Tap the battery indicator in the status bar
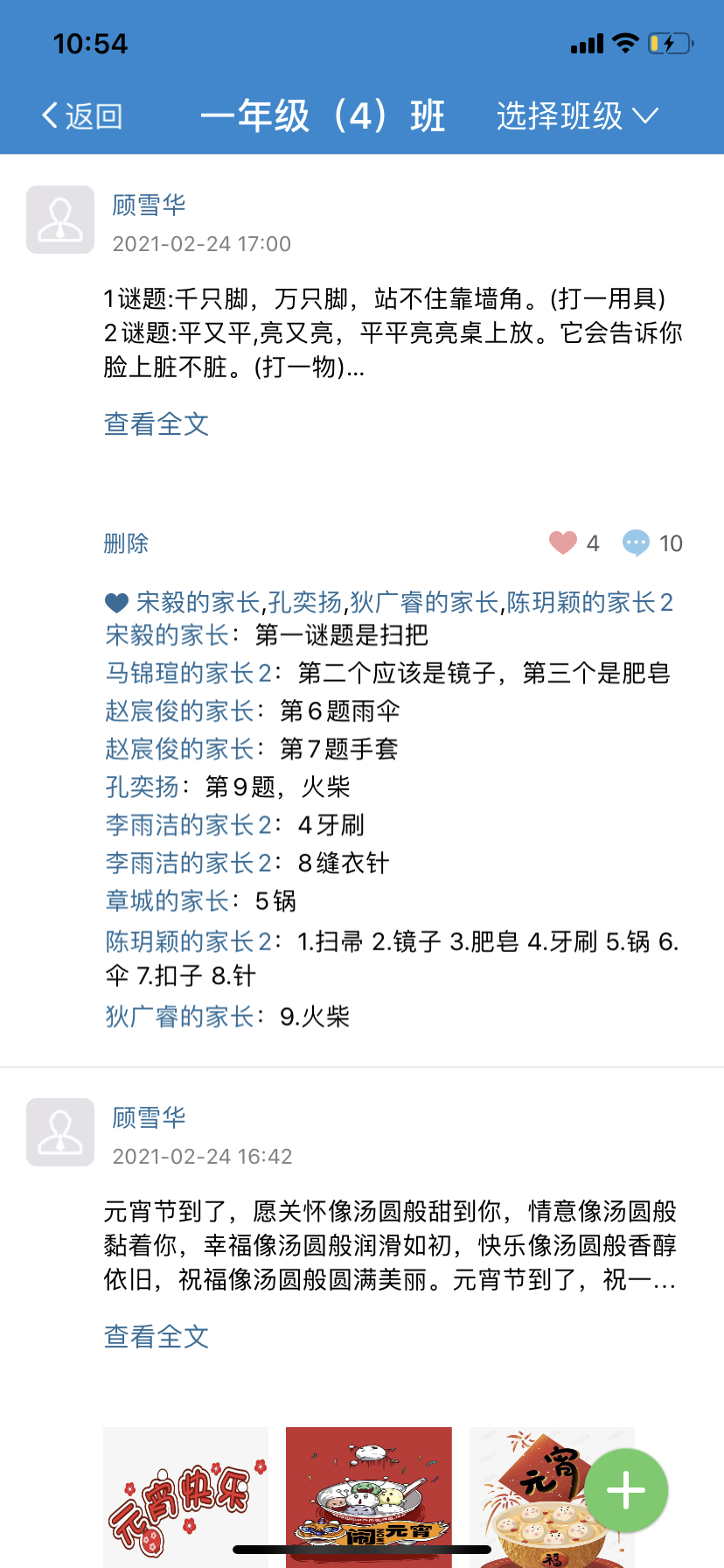This screenshot has width=724, height=1568. (669, 42)
